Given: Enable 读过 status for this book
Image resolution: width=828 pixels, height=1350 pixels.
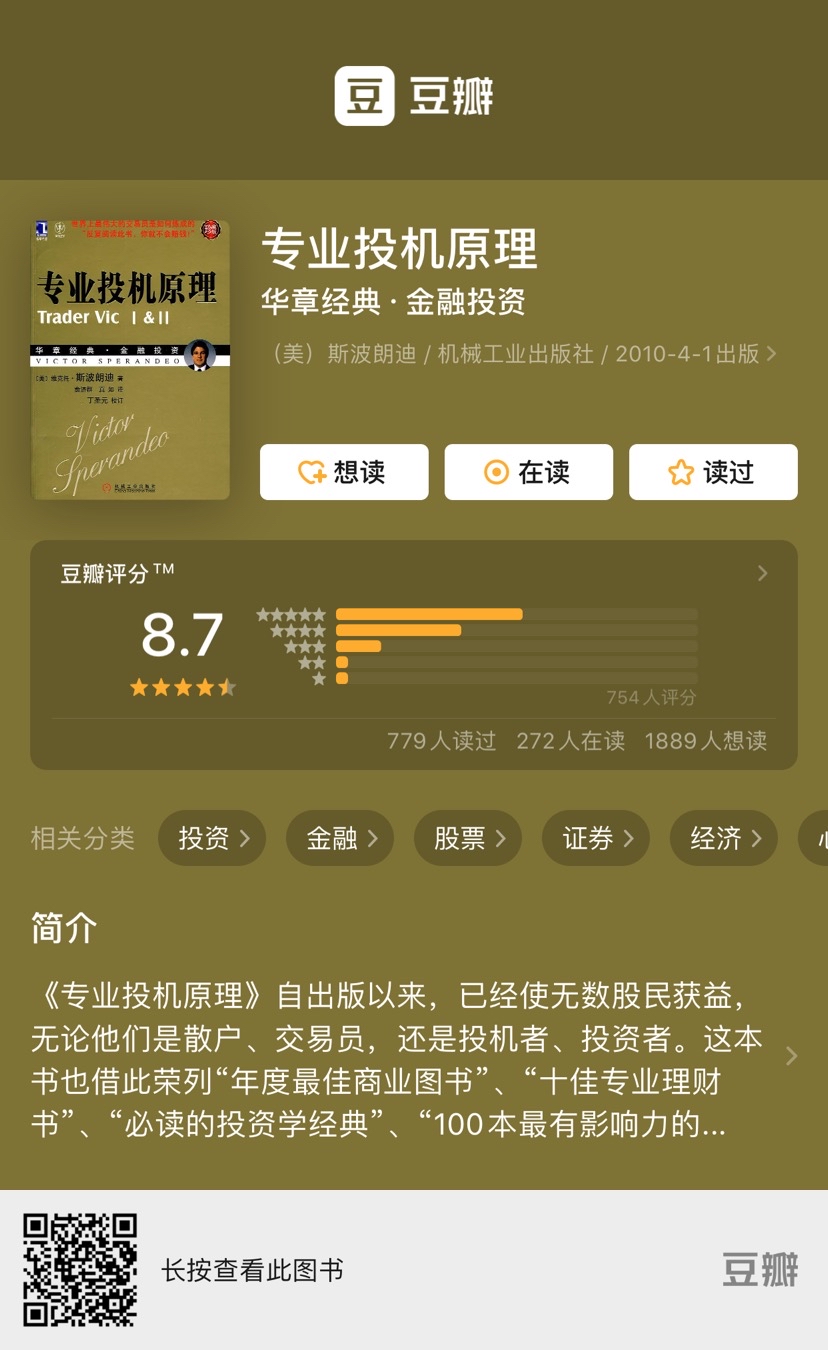Looking at the screenshot, I should click(713, 471).
